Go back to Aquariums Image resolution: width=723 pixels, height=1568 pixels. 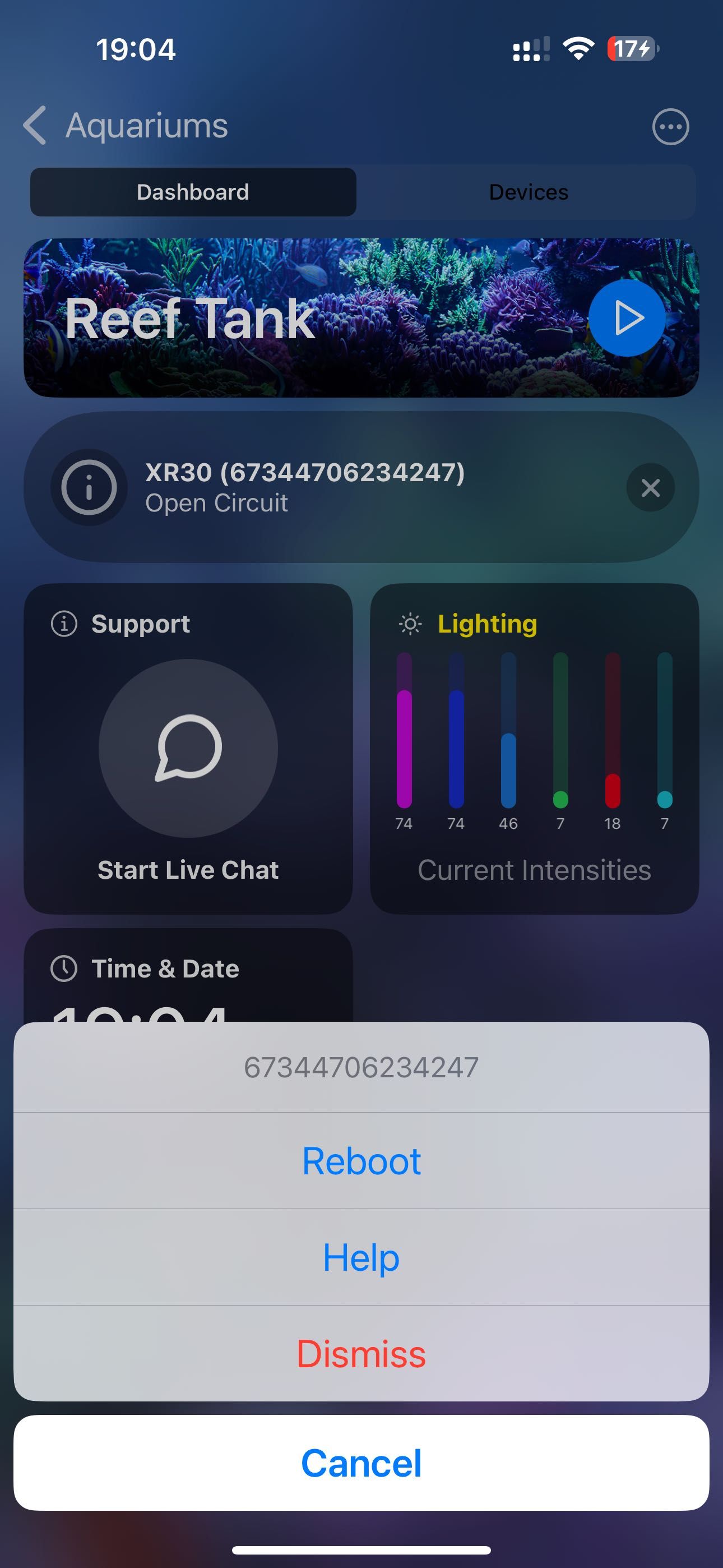pos(127,126)
